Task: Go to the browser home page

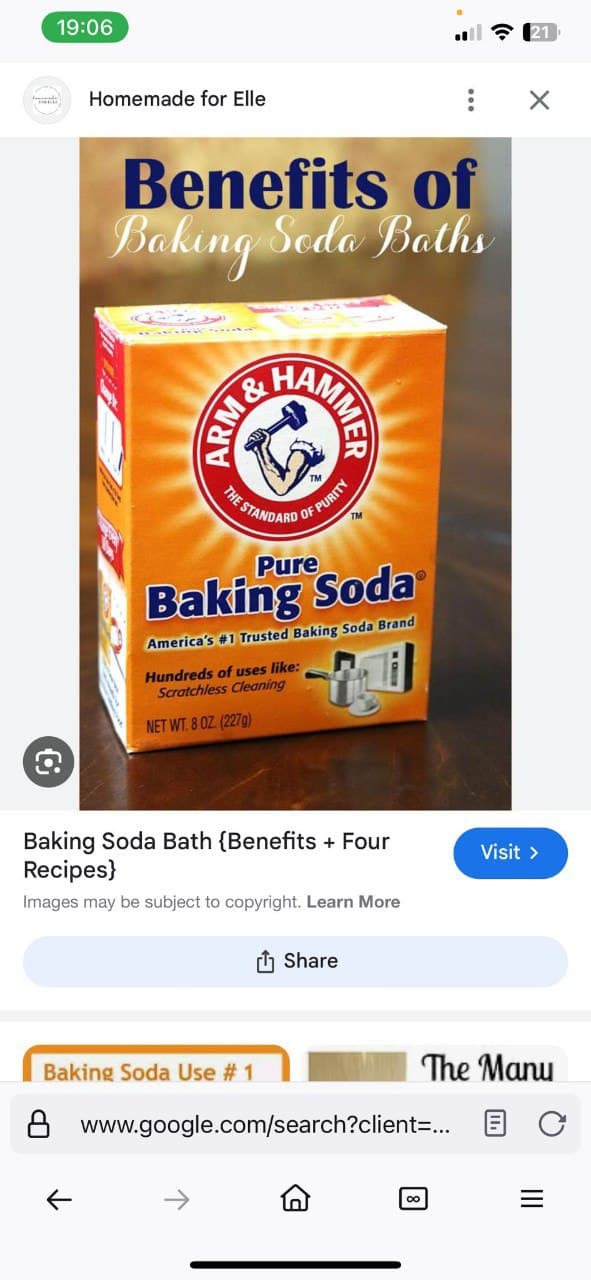Action: tap(295, 1198)
